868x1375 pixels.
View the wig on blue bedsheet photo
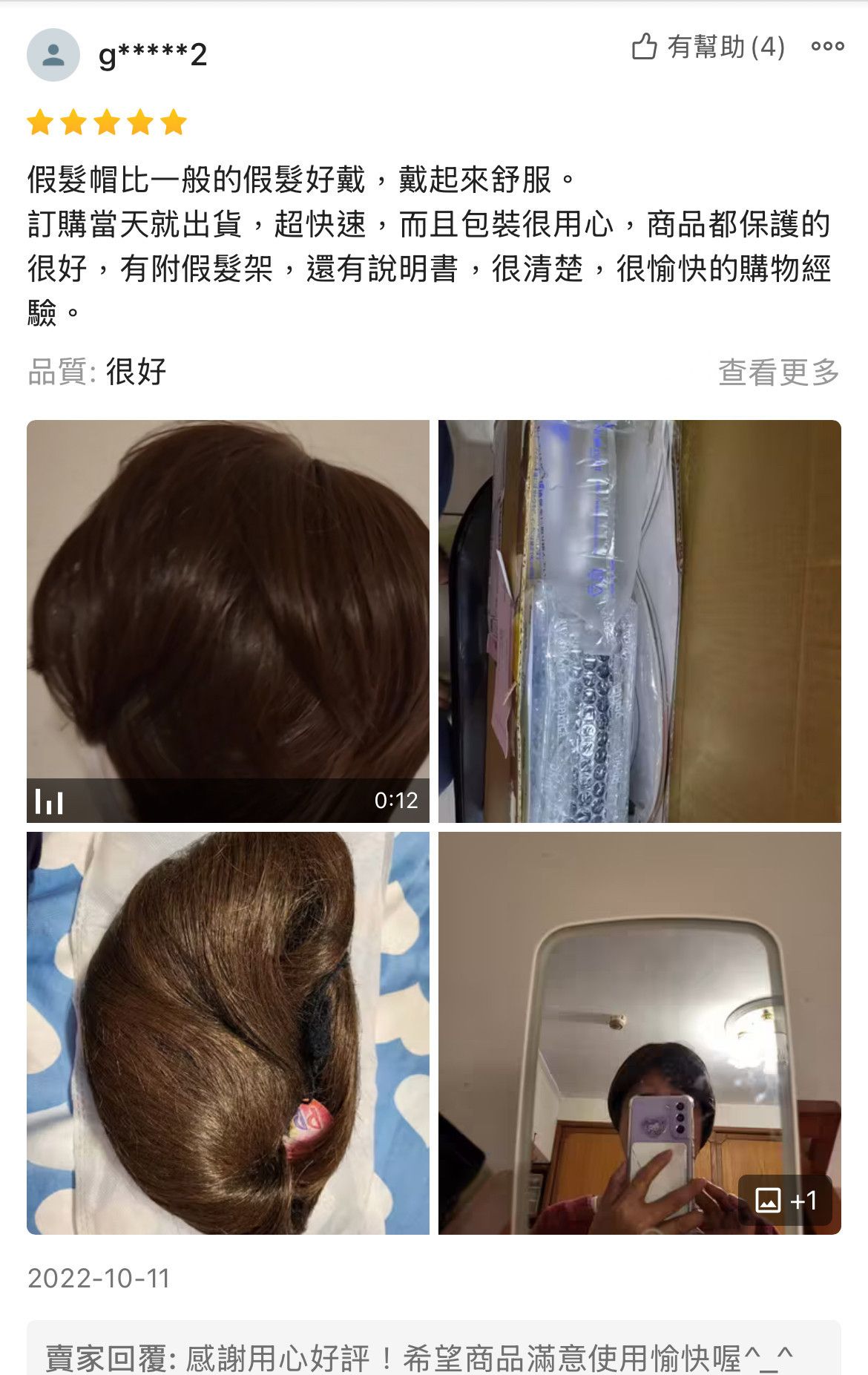[x=228, y=1033]
